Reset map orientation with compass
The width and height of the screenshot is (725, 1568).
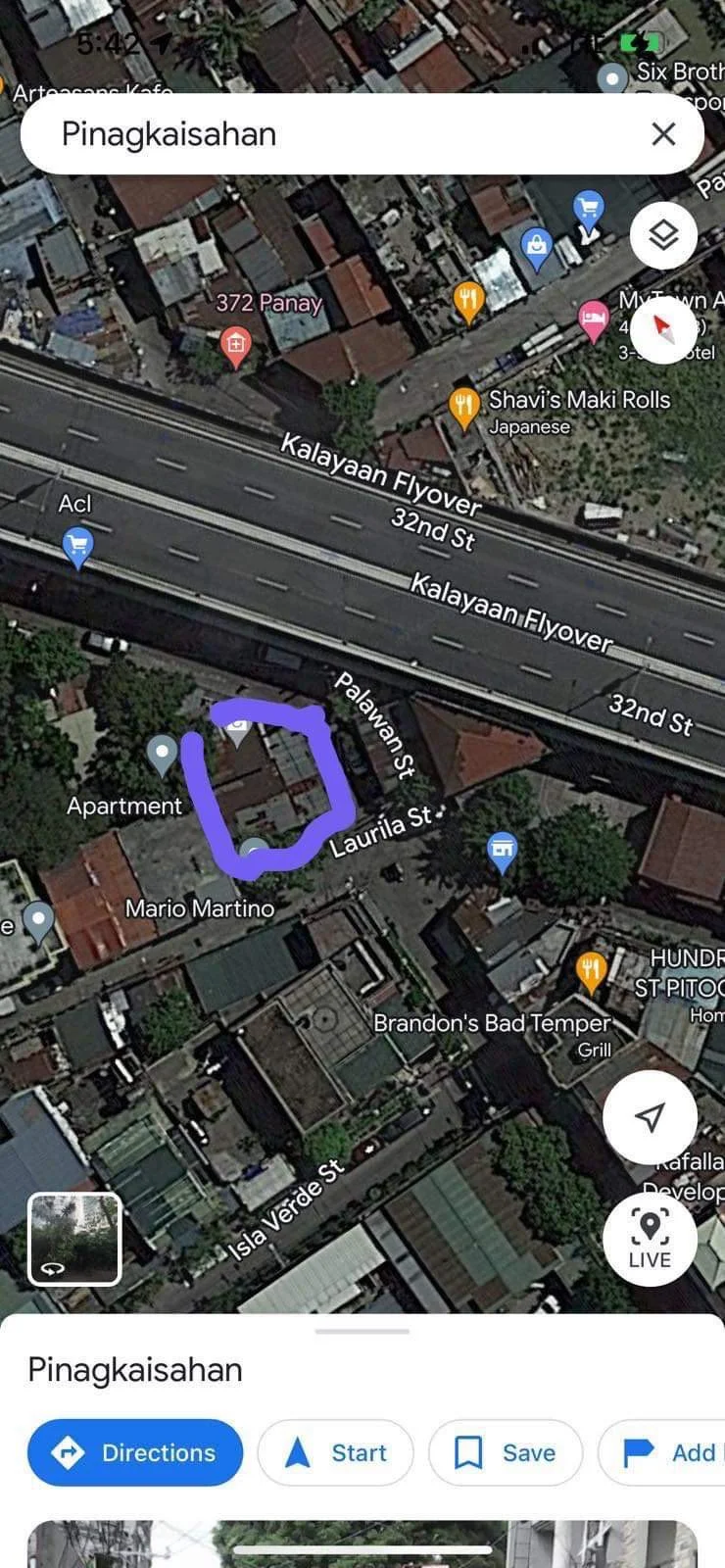[x=663, y=329]
